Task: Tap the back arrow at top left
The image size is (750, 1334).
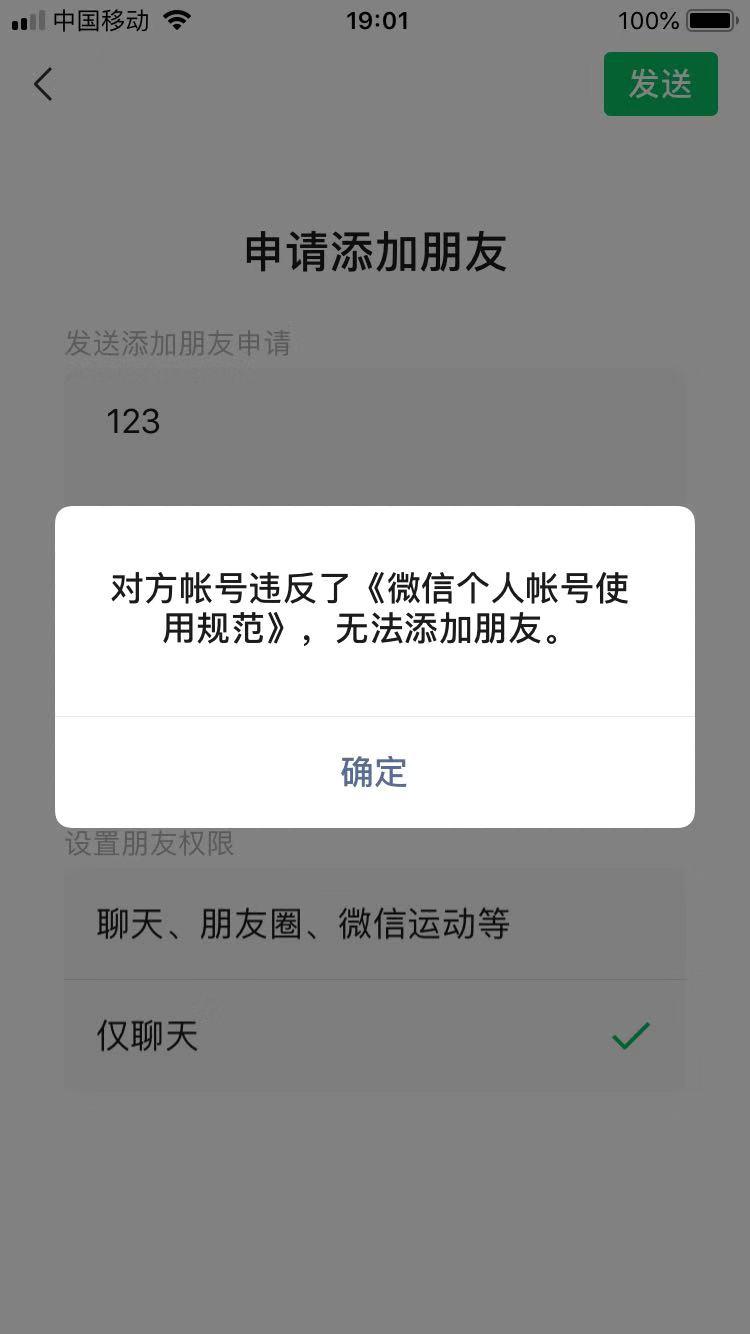Action: [42, 84]
